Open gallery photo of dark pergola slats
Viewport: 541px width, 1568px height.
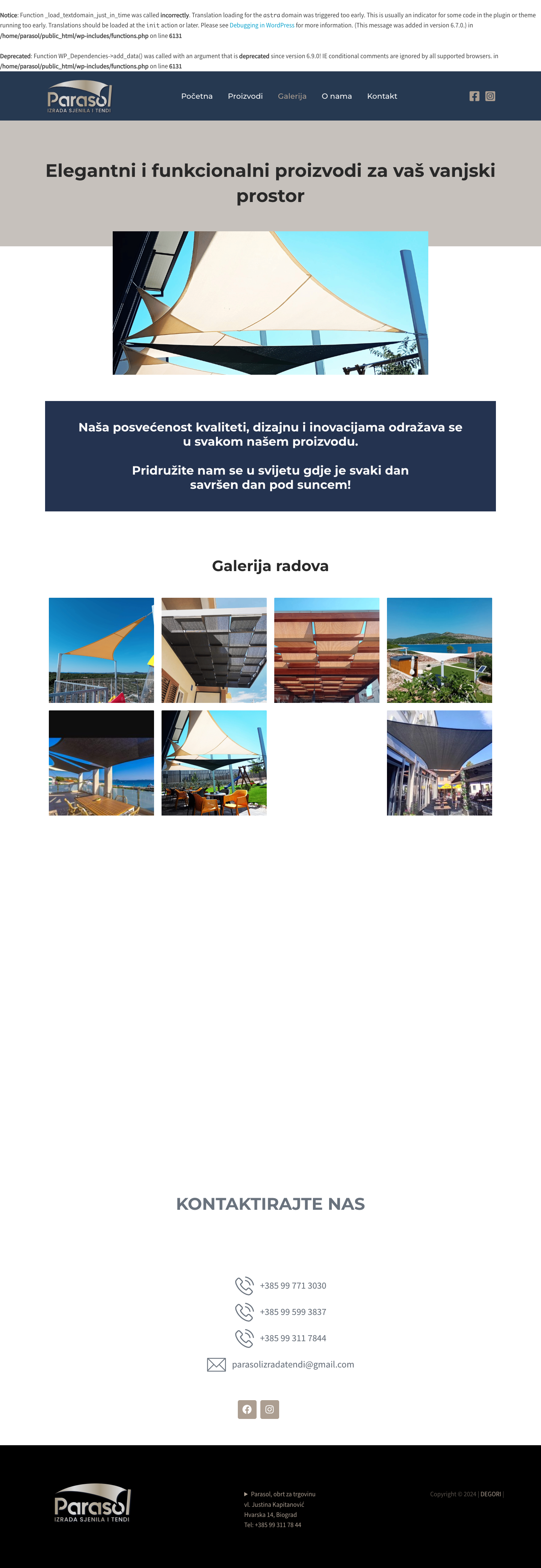point(214,650)
